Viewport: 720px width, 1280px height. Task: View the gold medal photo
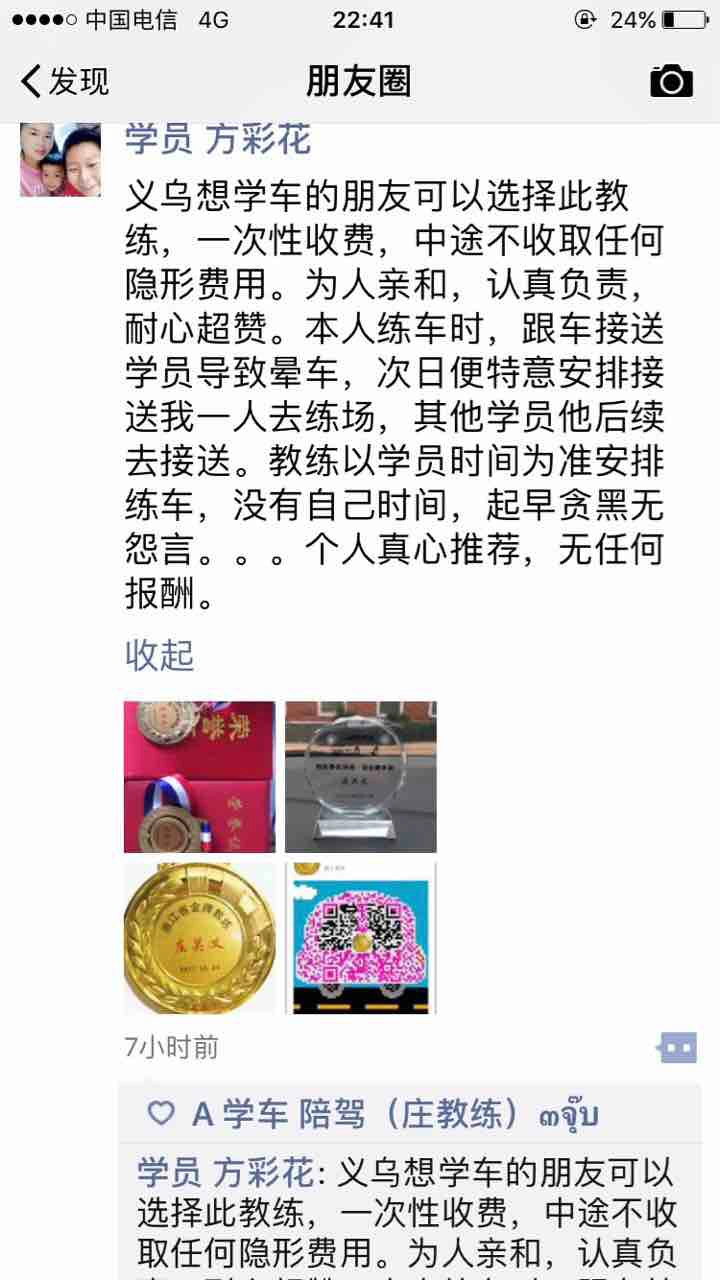(199, 938)
